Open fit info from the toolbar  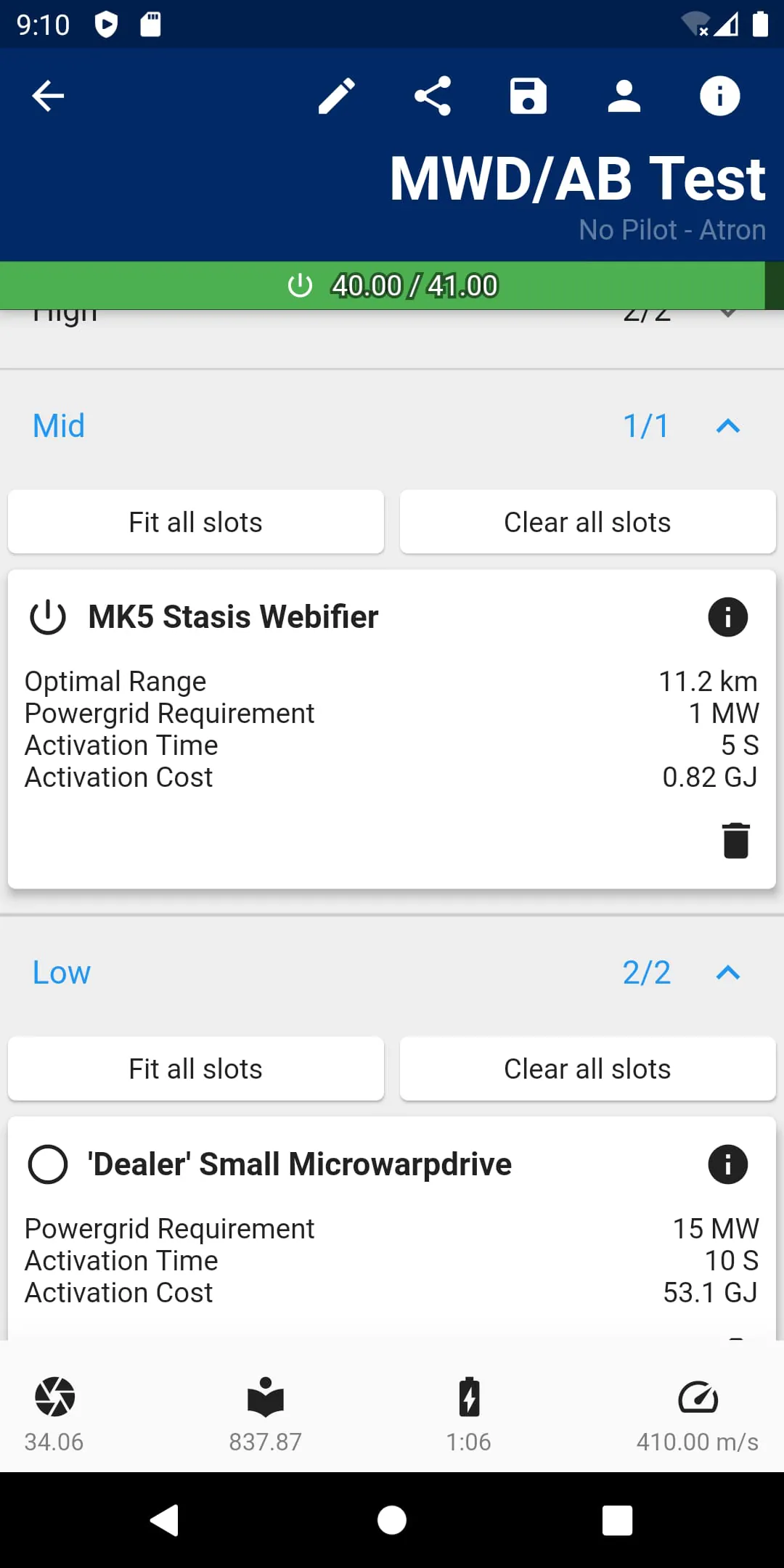719,96
